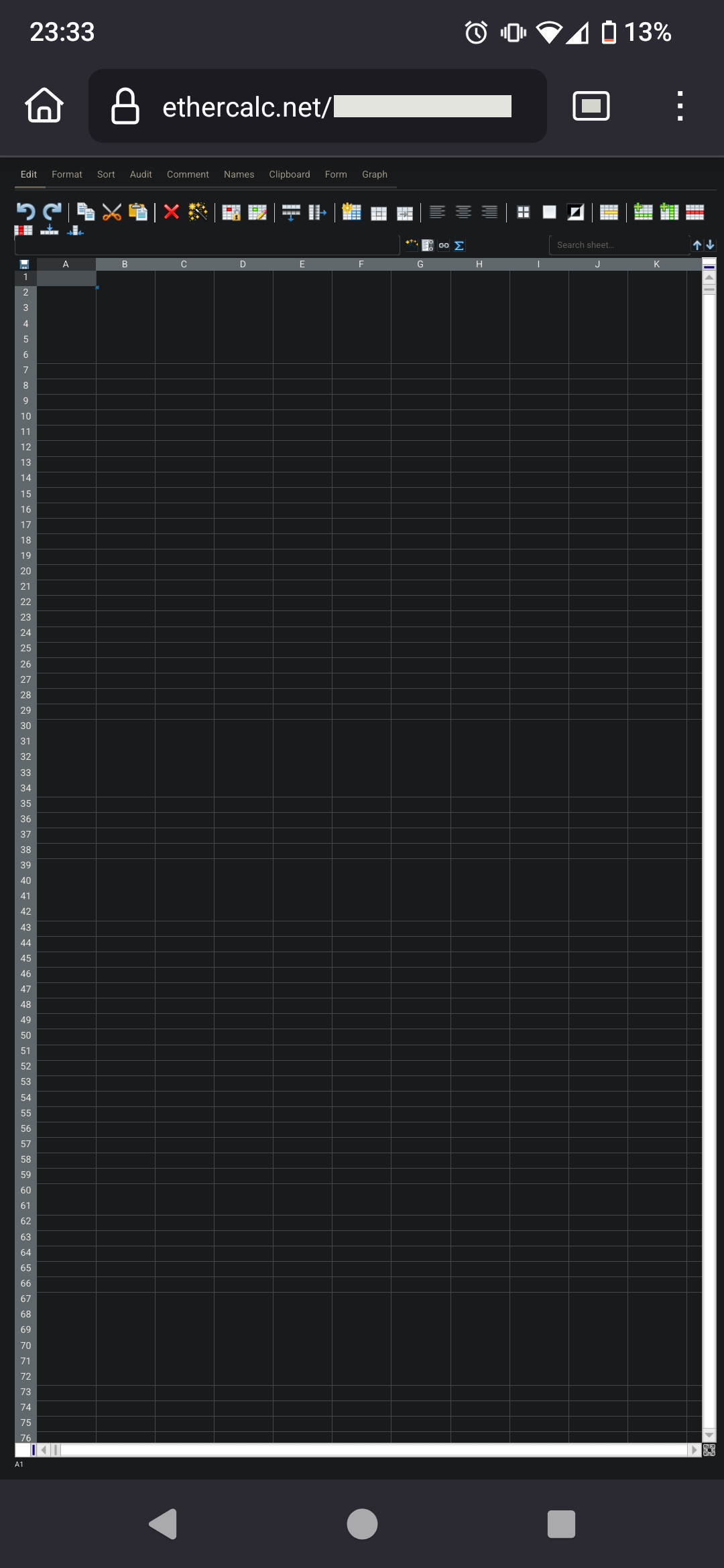
Task: Copy the selected cell
Action: tap(85, 212)
